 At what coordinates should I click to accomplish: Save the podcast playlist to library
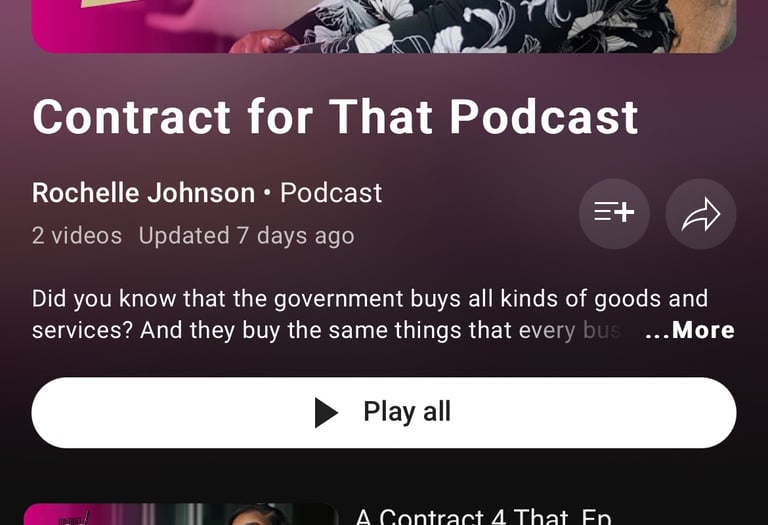[614, 214]
